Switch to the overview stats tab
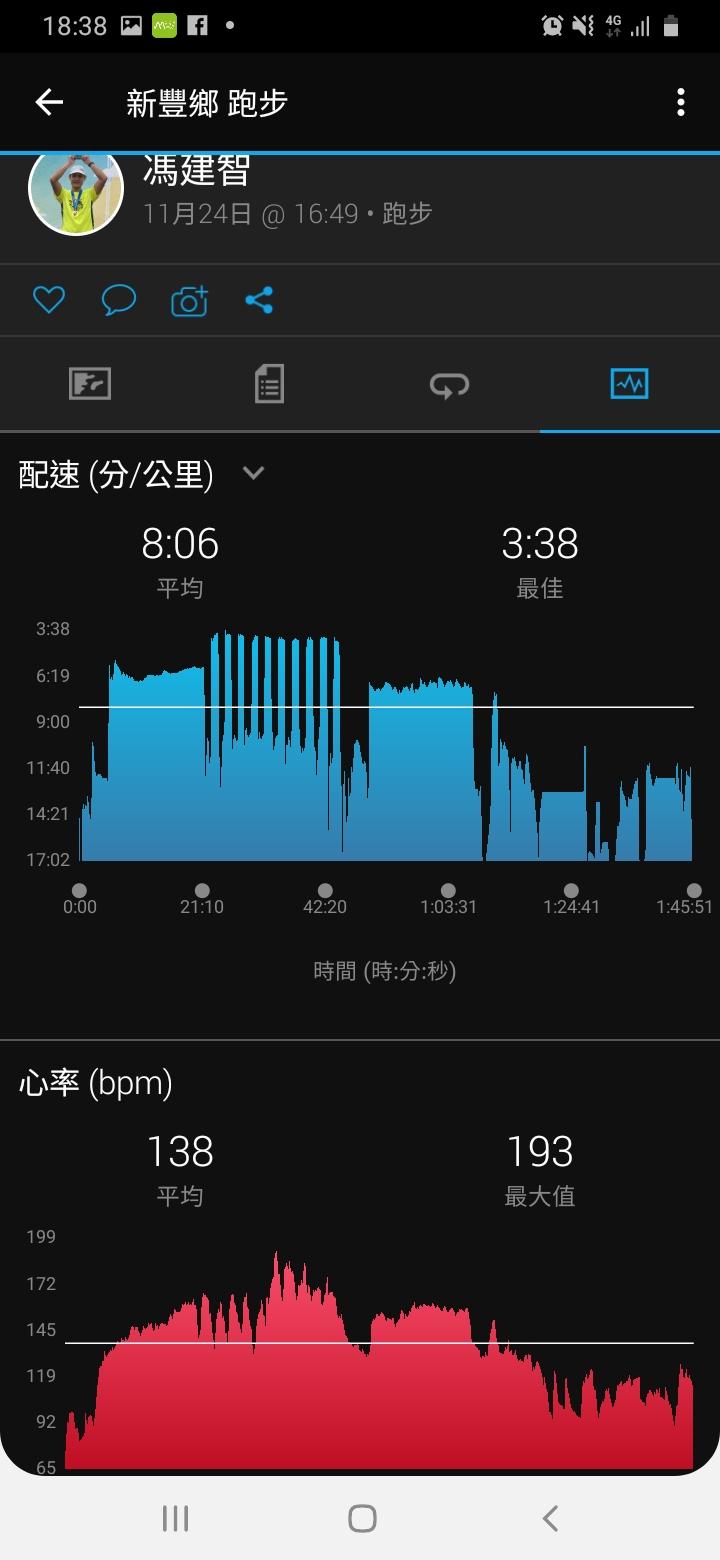Screen dimensions: 720x1560 [90, 384]
